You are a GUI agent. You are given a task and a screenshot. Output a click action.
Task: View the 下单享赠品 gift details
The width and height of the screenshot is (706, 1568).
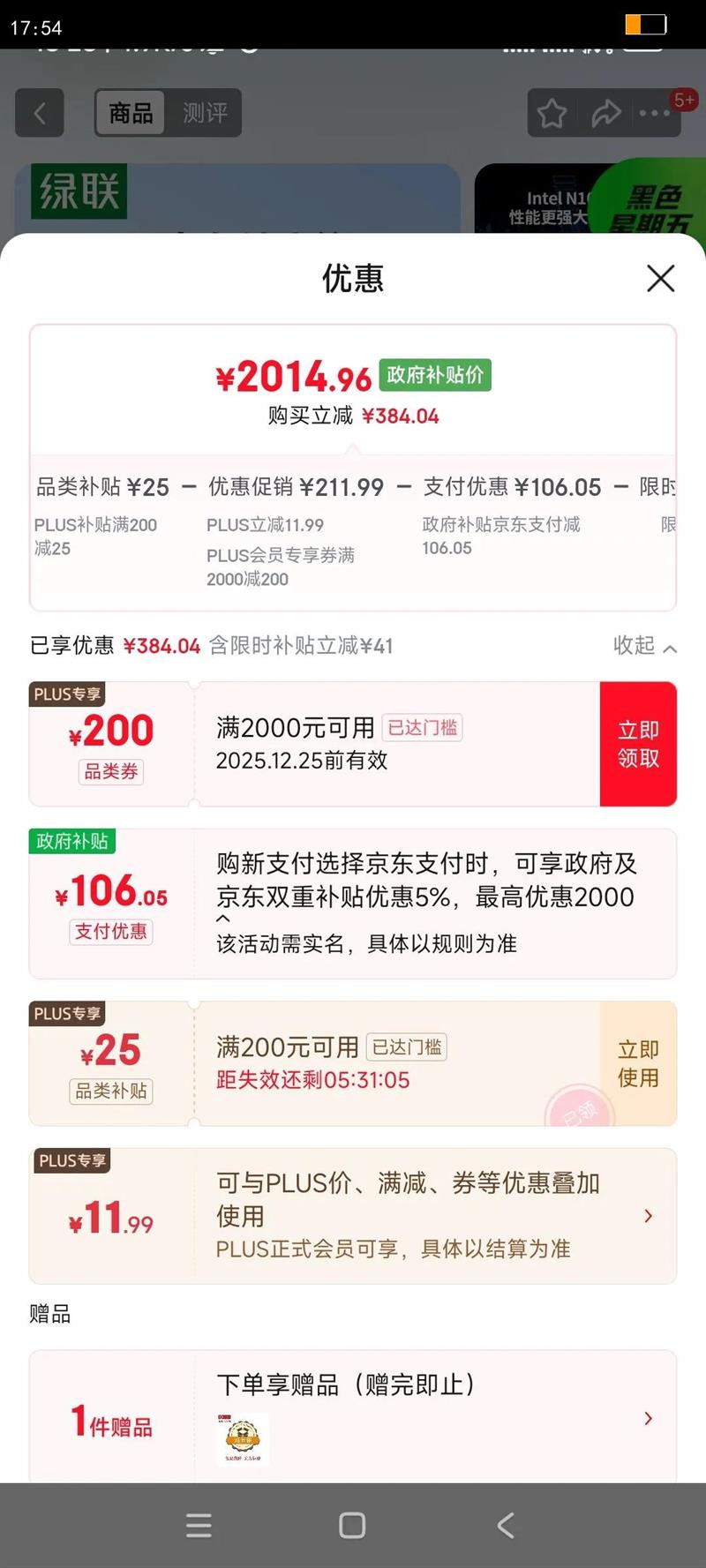[648, 1418]
